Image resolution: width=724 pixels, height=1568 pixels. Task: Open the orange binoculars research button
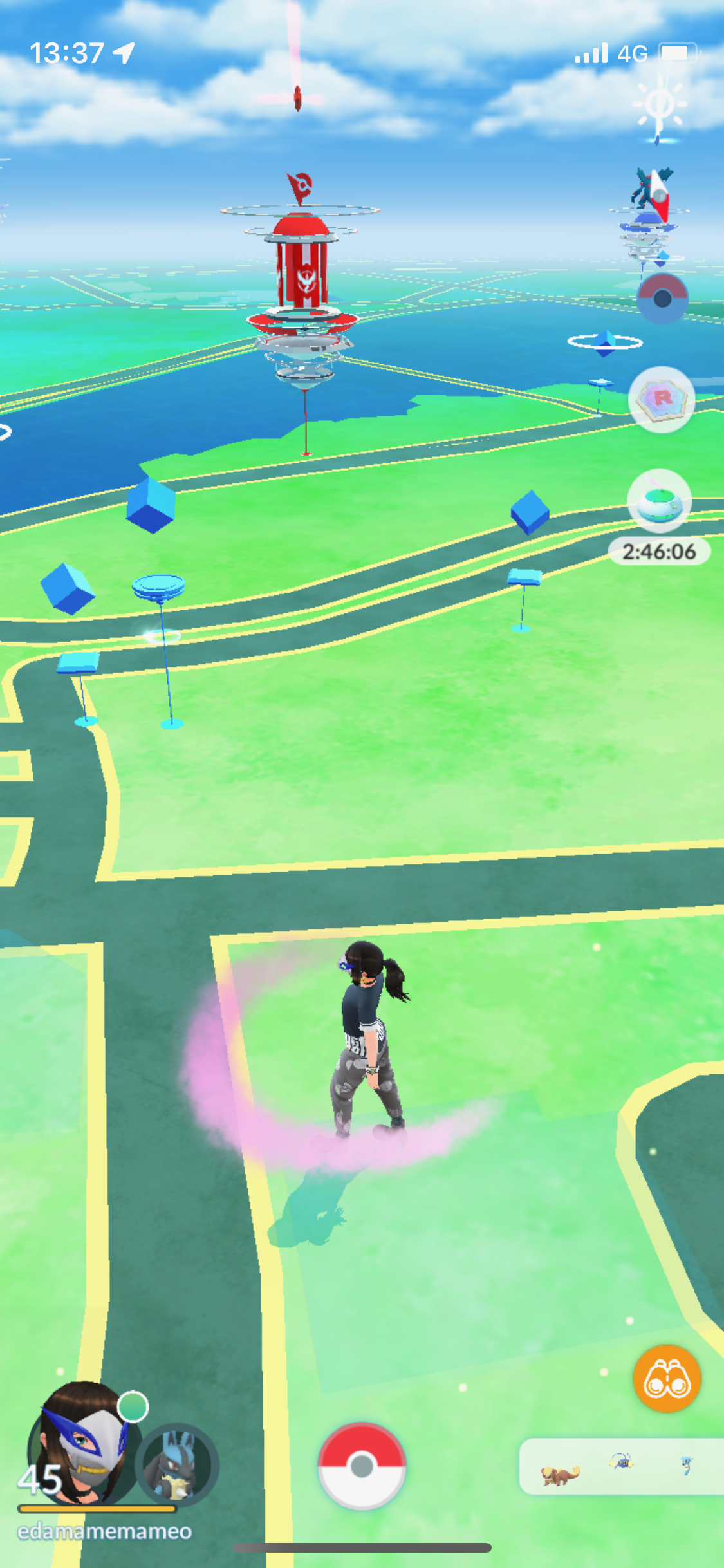coord(667,1377)
